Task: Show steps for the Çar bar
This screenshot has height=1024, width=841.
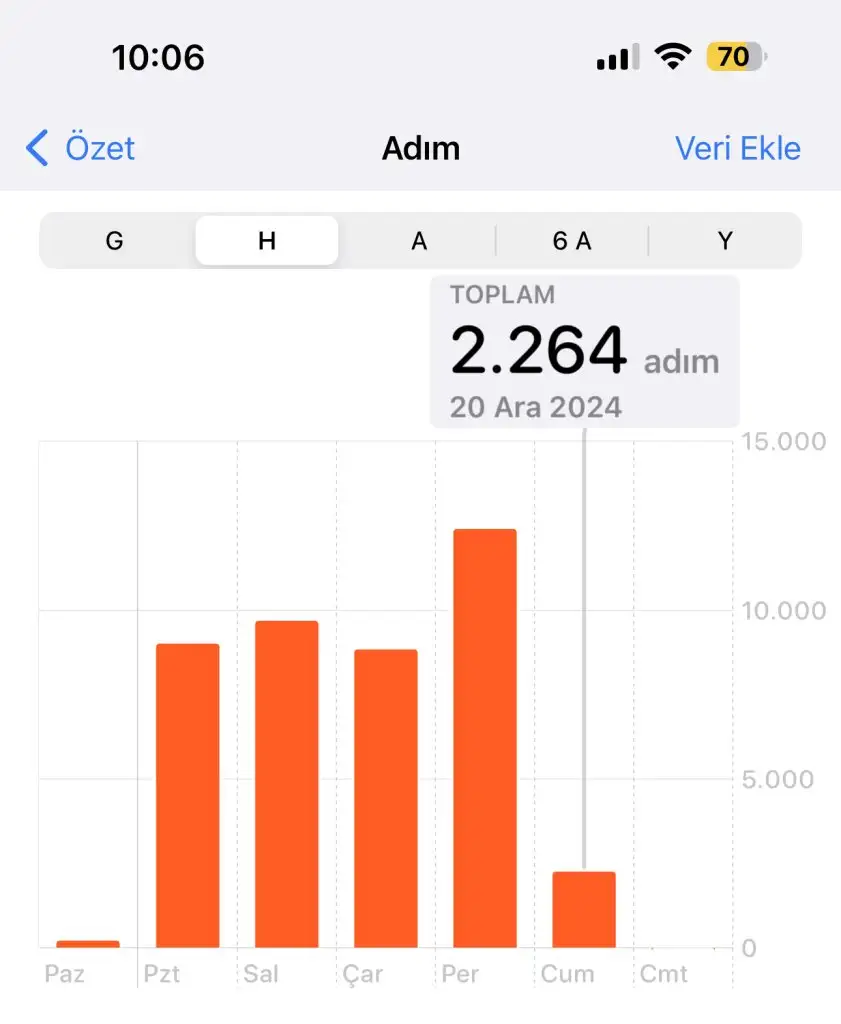Action: pos(386,798)
